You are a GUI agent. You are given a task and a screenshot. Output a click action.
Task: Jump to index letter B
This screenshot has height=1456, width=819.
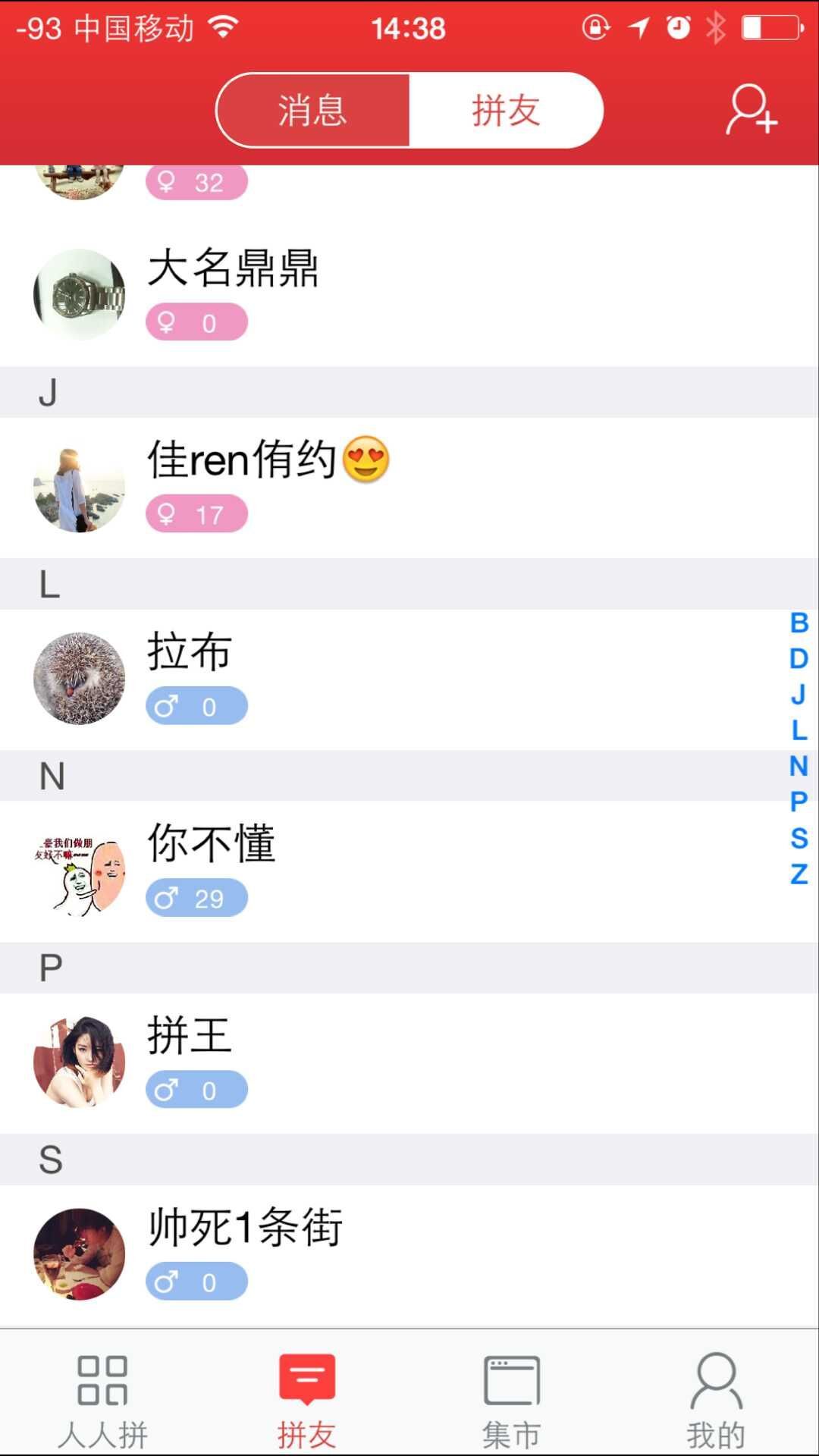click(799, 623)
